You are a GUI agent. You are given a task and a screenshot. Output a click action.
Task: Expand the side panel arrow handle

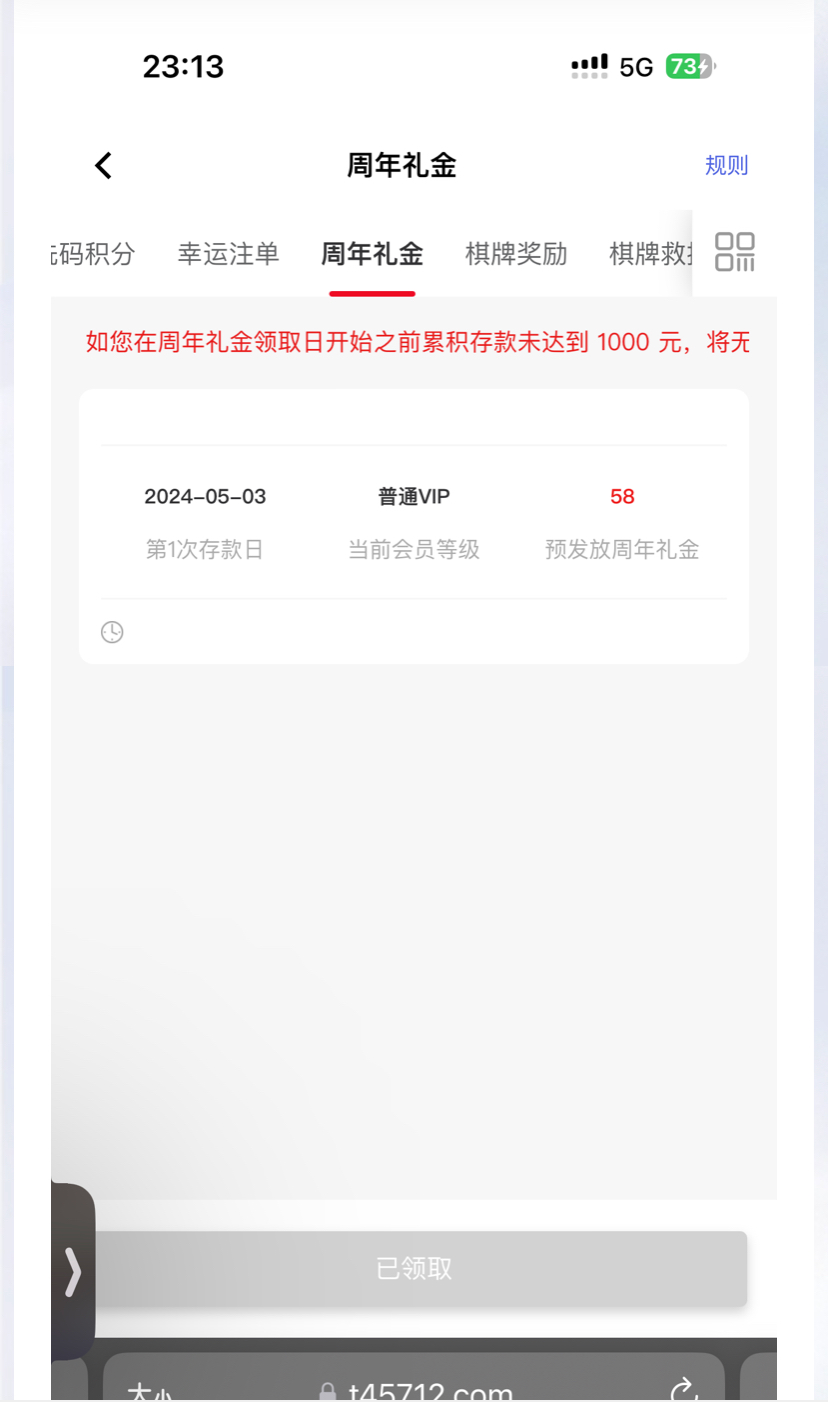point(73,1271)
